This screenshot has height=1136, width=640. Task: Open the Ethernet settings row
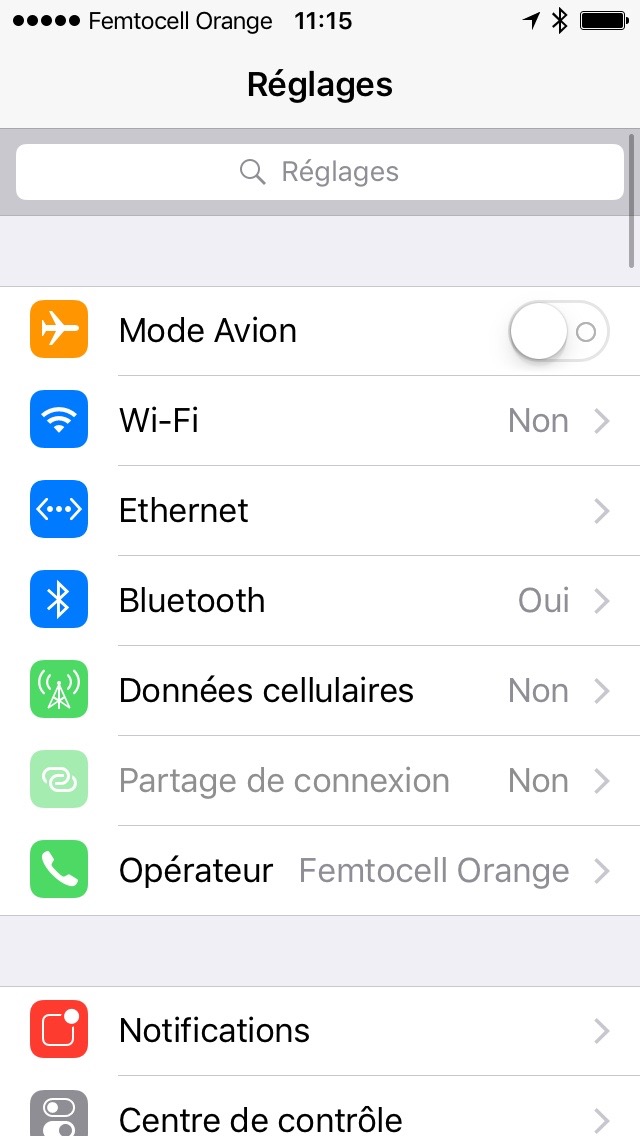click(x=320, y=511)
